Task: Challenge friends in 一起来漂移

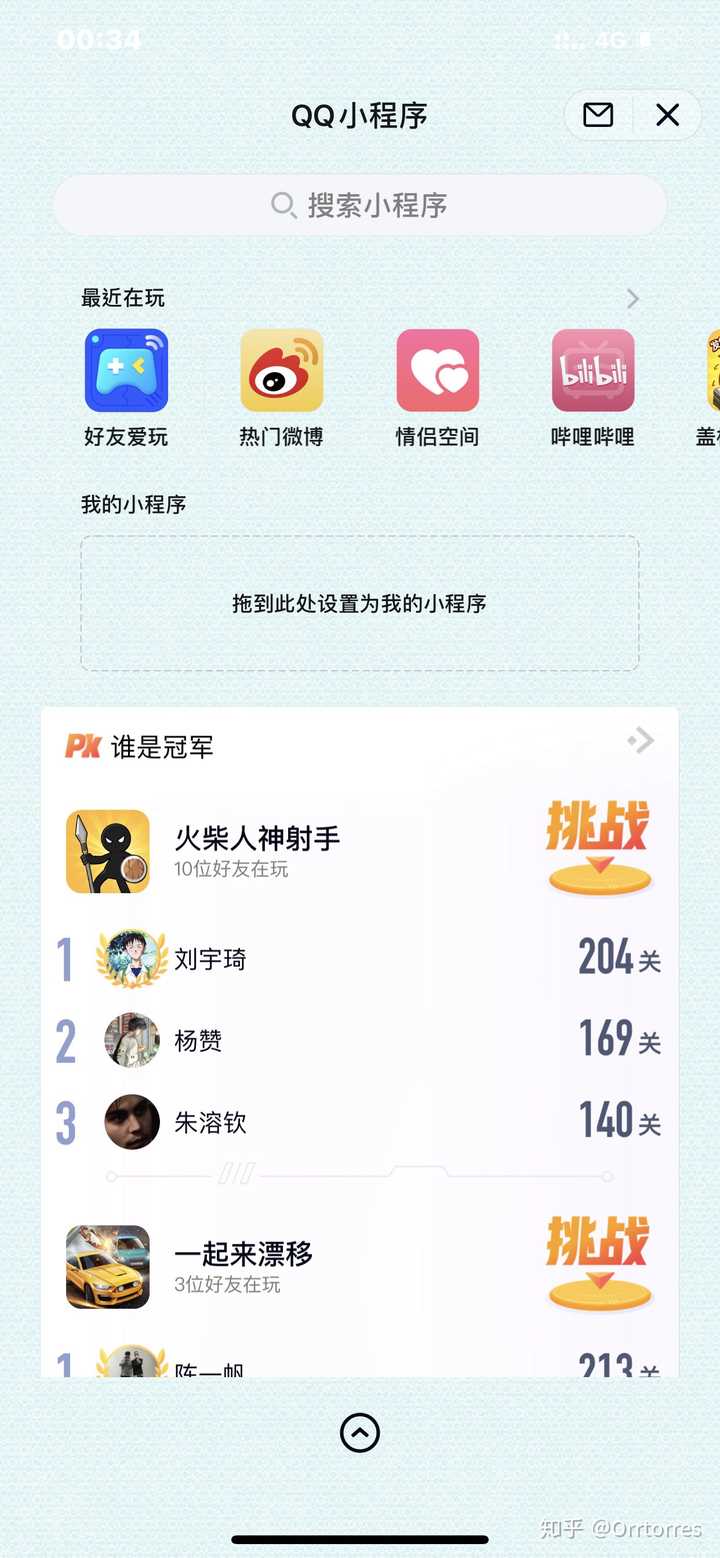Action: click(599, 1262)
